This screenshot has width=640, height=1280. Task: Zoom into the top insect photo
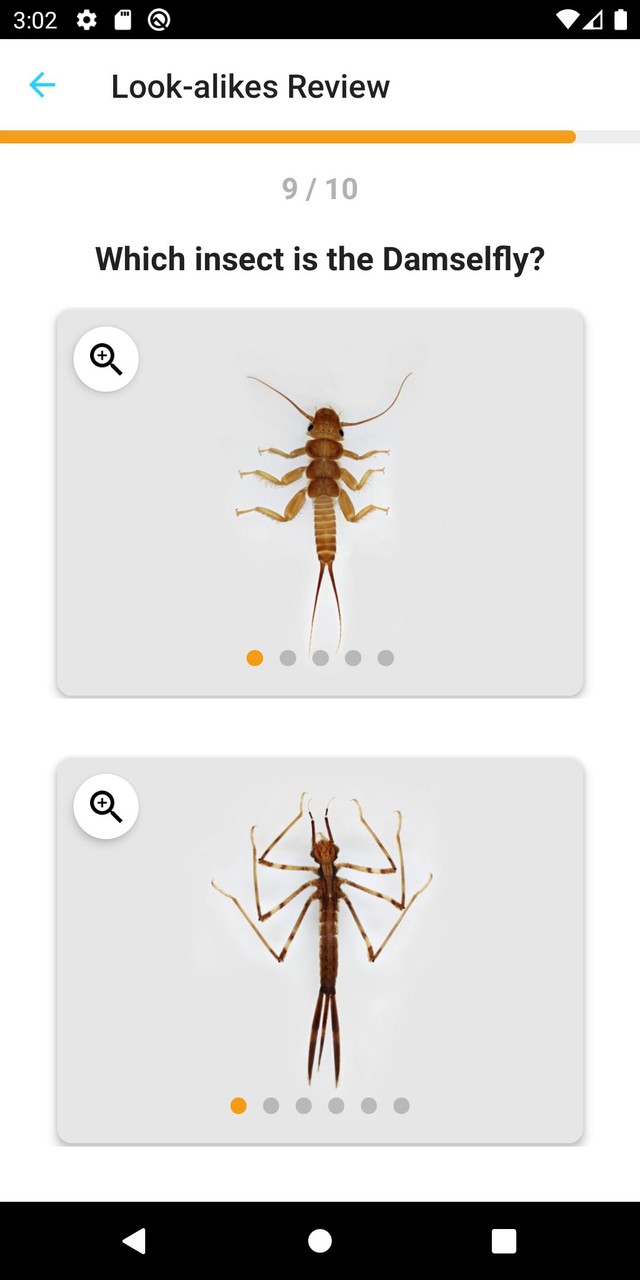tap(106, 359)
